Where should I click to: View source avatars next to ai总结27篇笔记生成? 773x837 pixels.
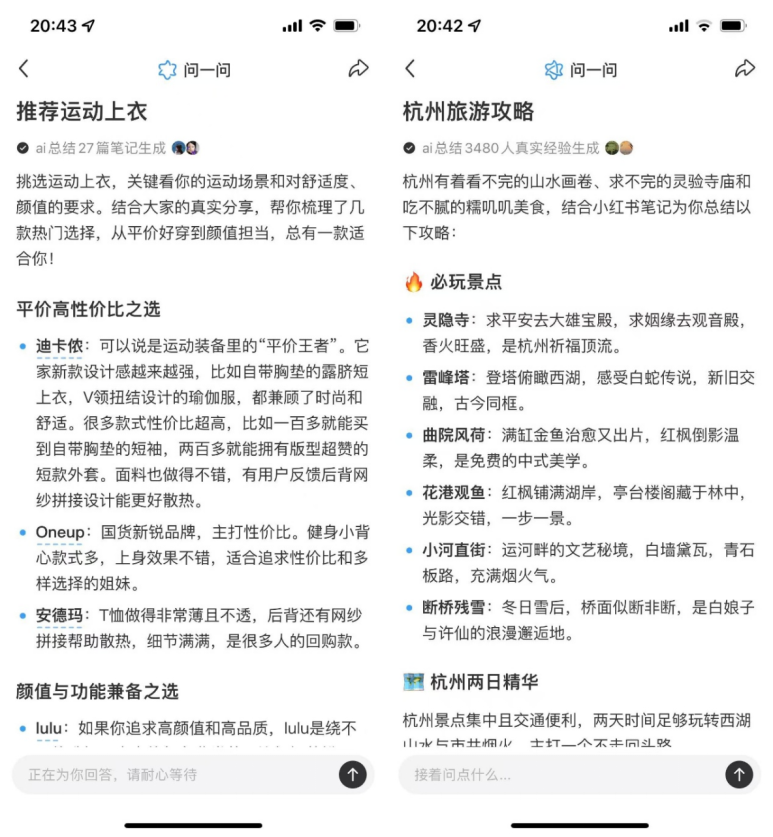point(185,148)
